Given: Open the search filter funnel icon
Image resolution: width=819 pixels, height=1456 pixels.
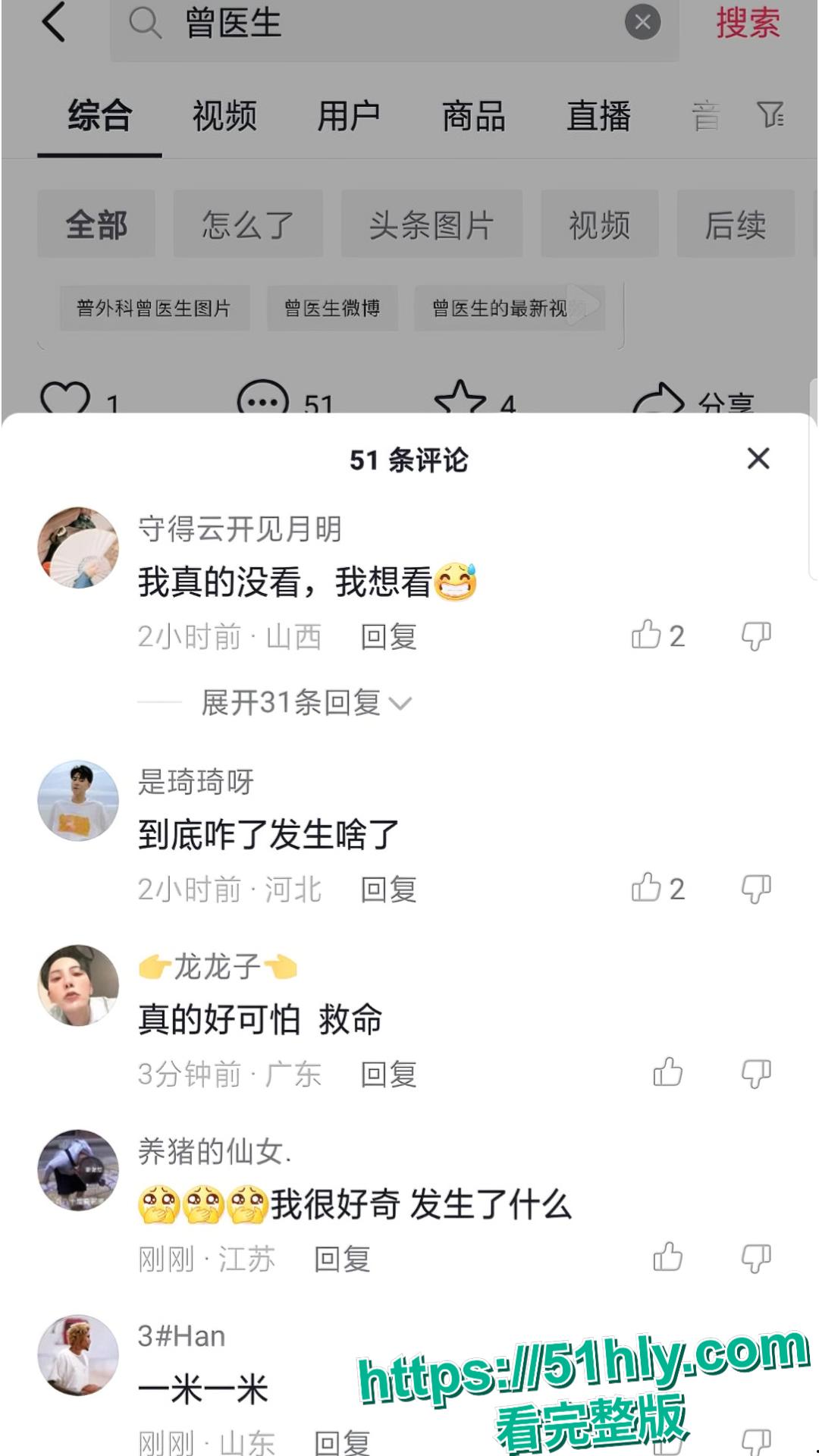Looking at the screenshot, I should pos(772,116).
